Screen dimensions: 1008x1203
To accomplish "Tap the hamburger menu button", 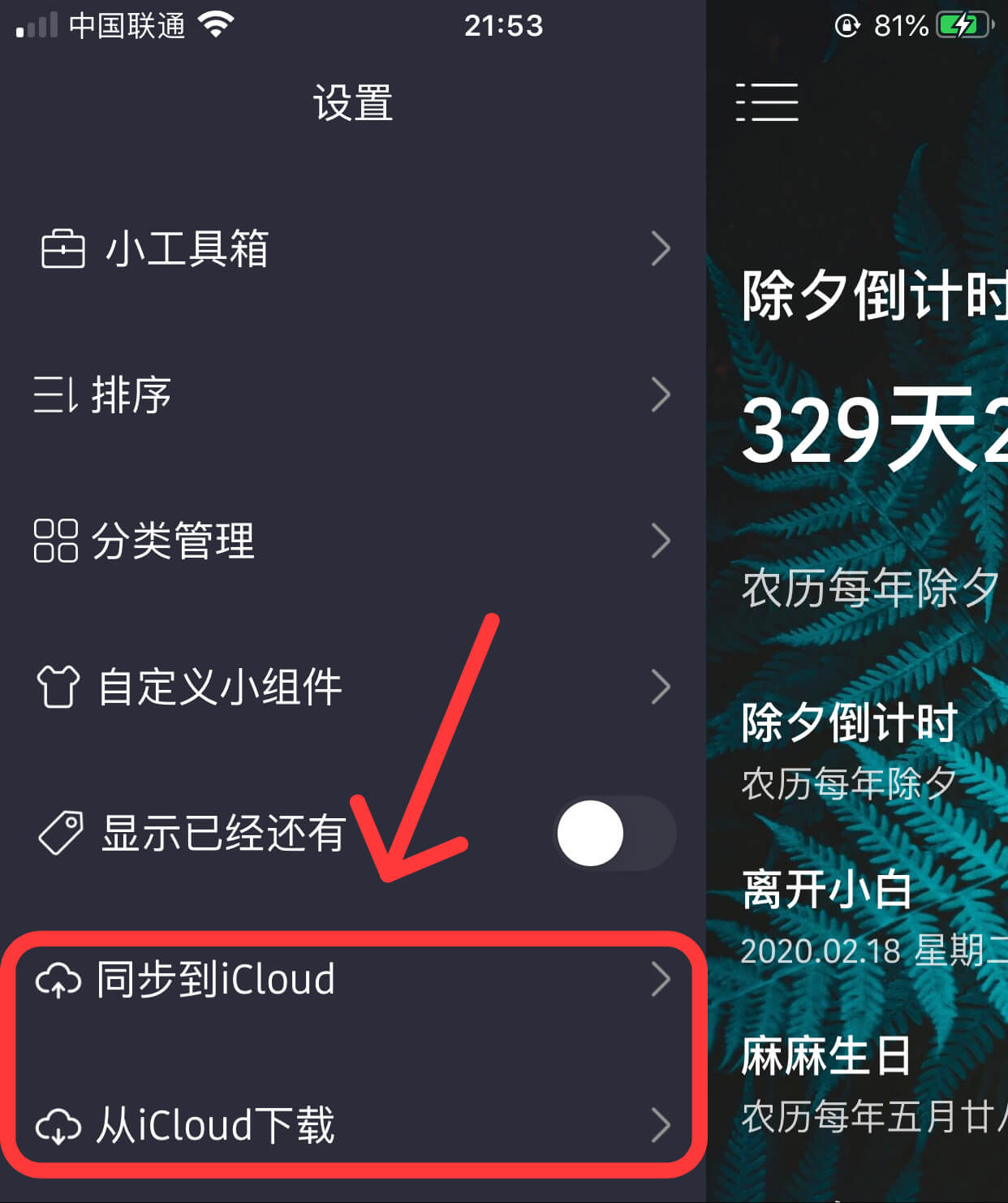I will [x=767, y=102].
